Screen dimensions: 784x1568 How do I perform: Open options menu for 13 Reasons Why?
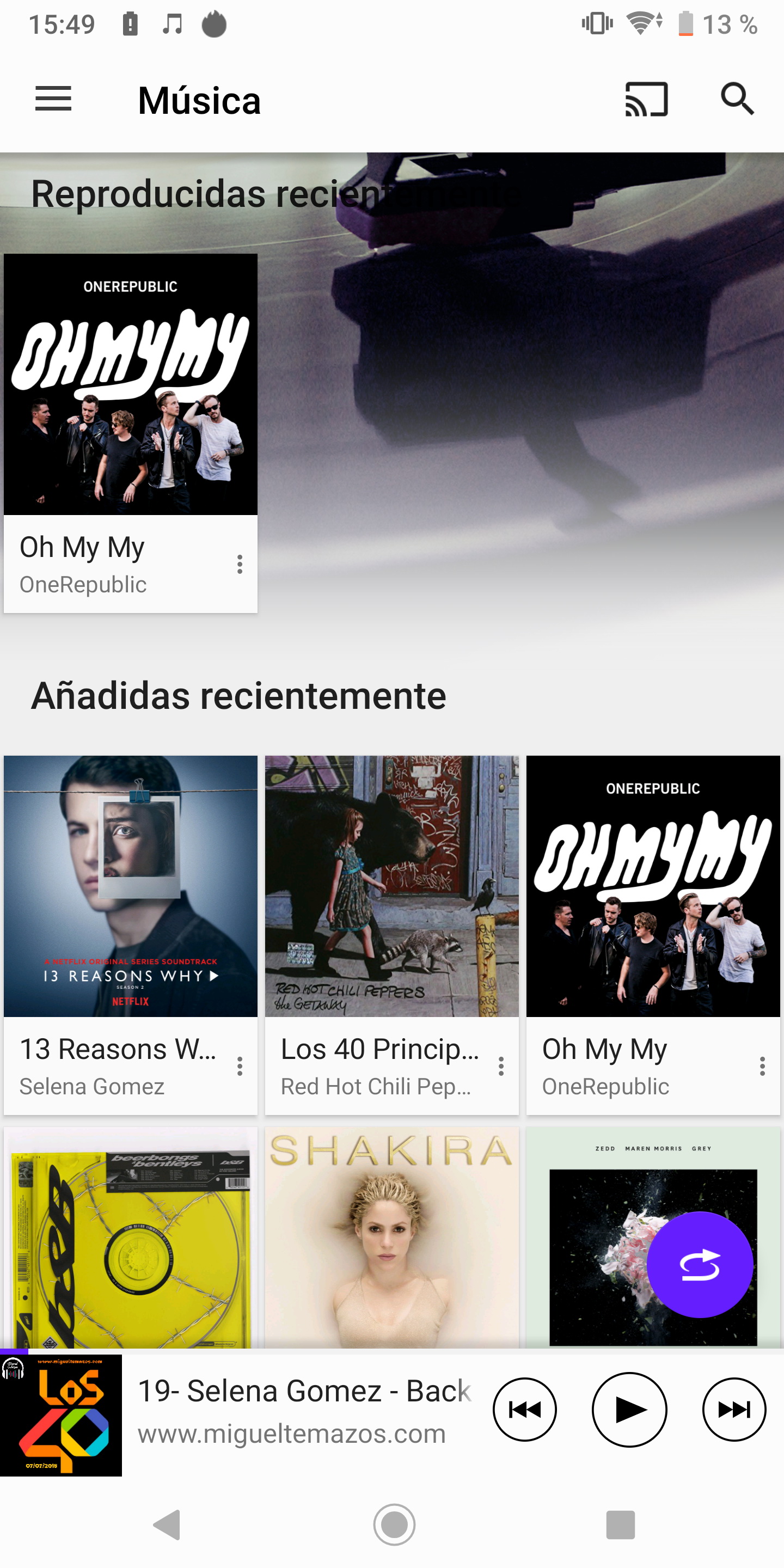pos(240,1066)
